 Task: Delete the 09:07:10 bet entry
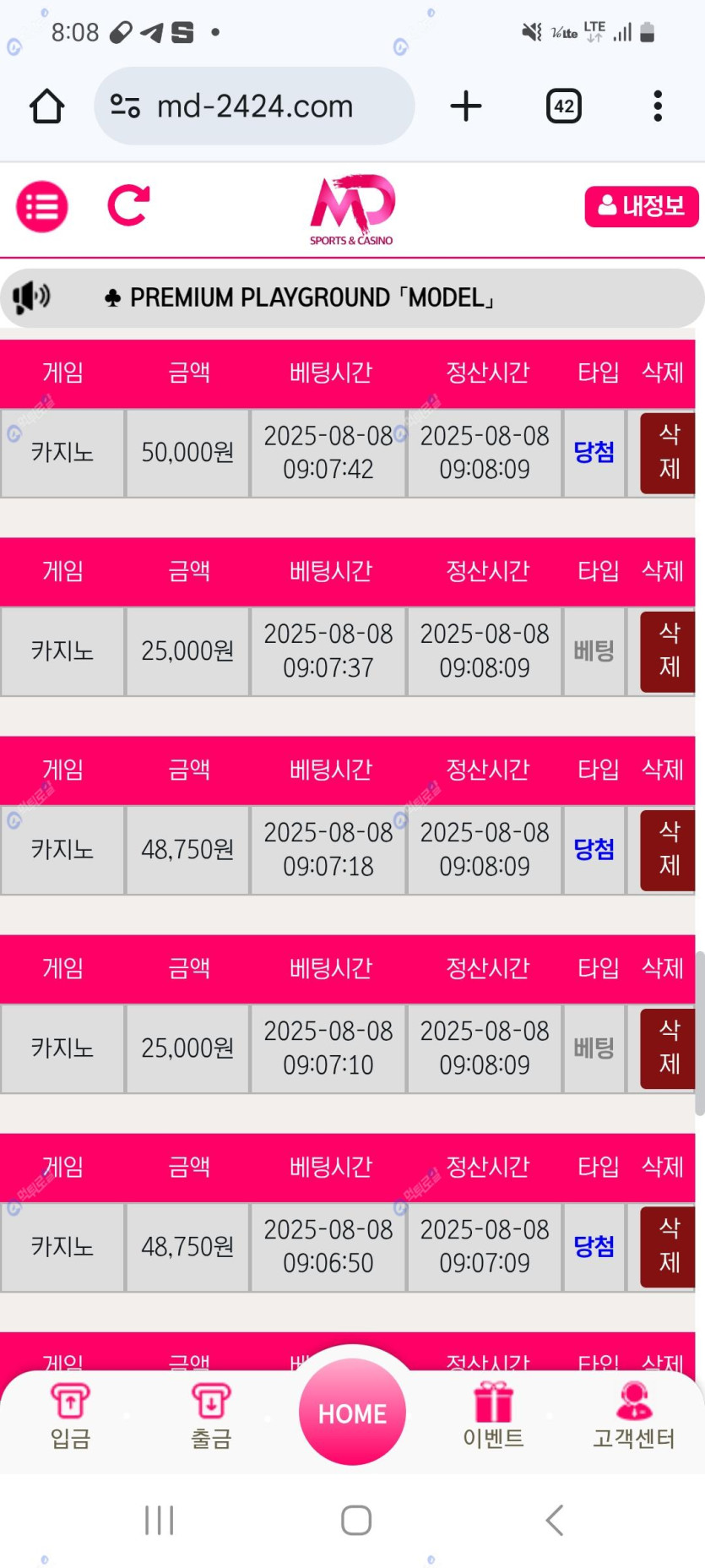click(x=668, y=1048)
